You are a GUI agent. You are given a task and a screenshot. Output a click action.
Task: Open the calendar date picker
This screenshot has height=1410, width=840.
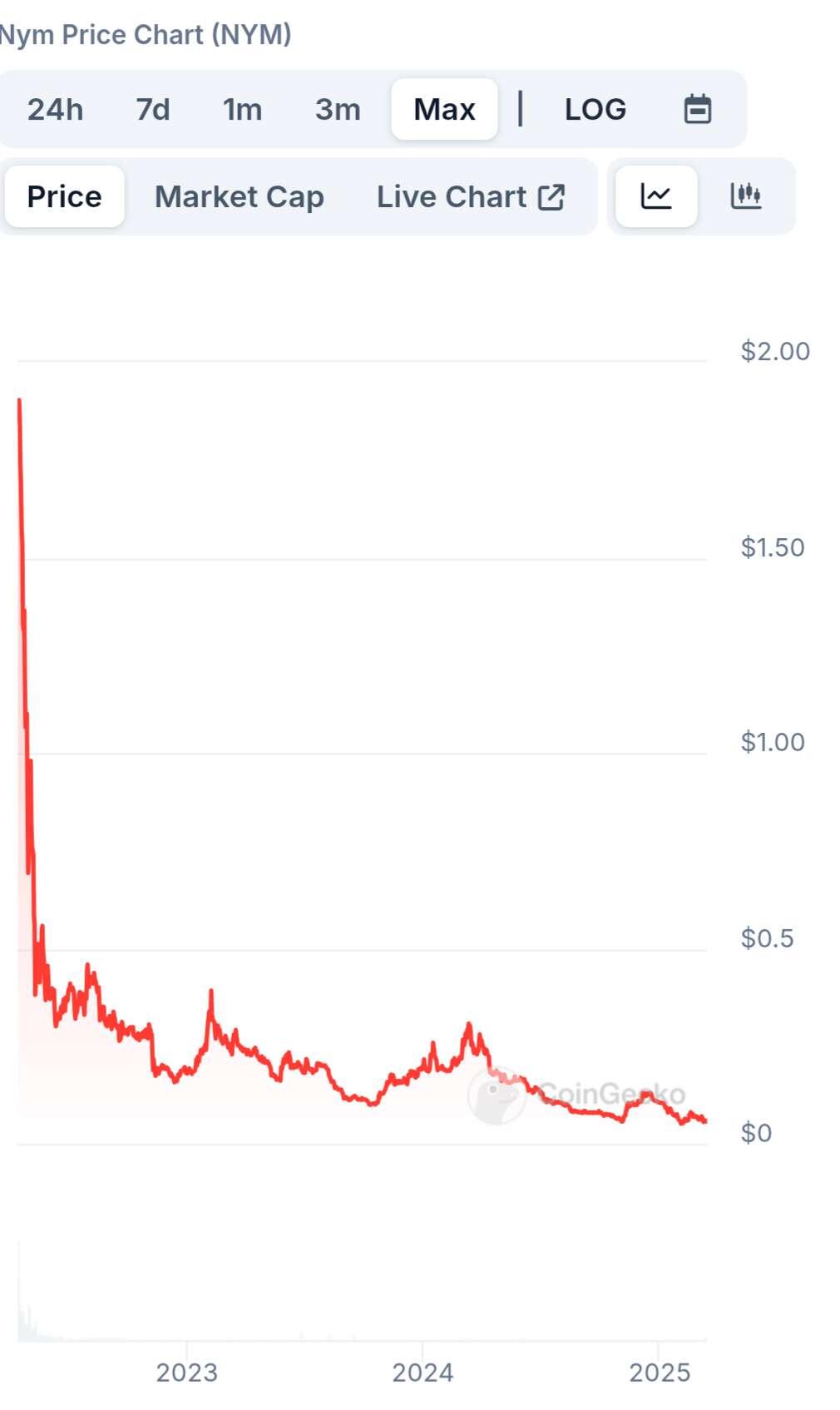pos(698,109)
